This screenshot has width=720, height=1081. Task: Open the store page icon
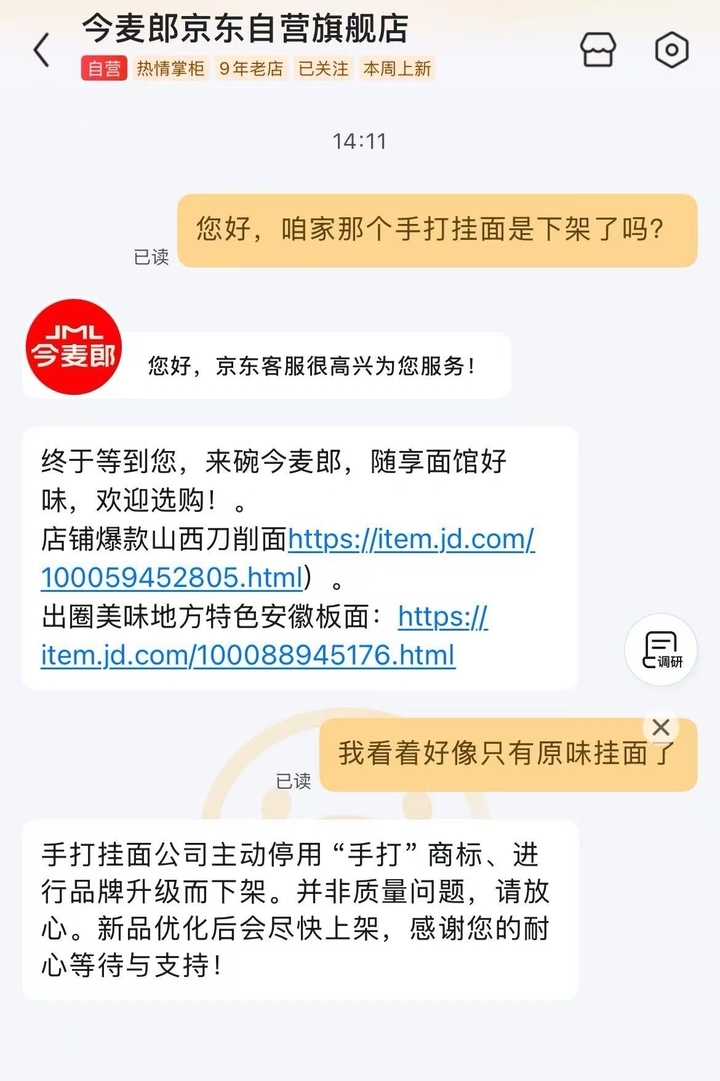point(598,49)
